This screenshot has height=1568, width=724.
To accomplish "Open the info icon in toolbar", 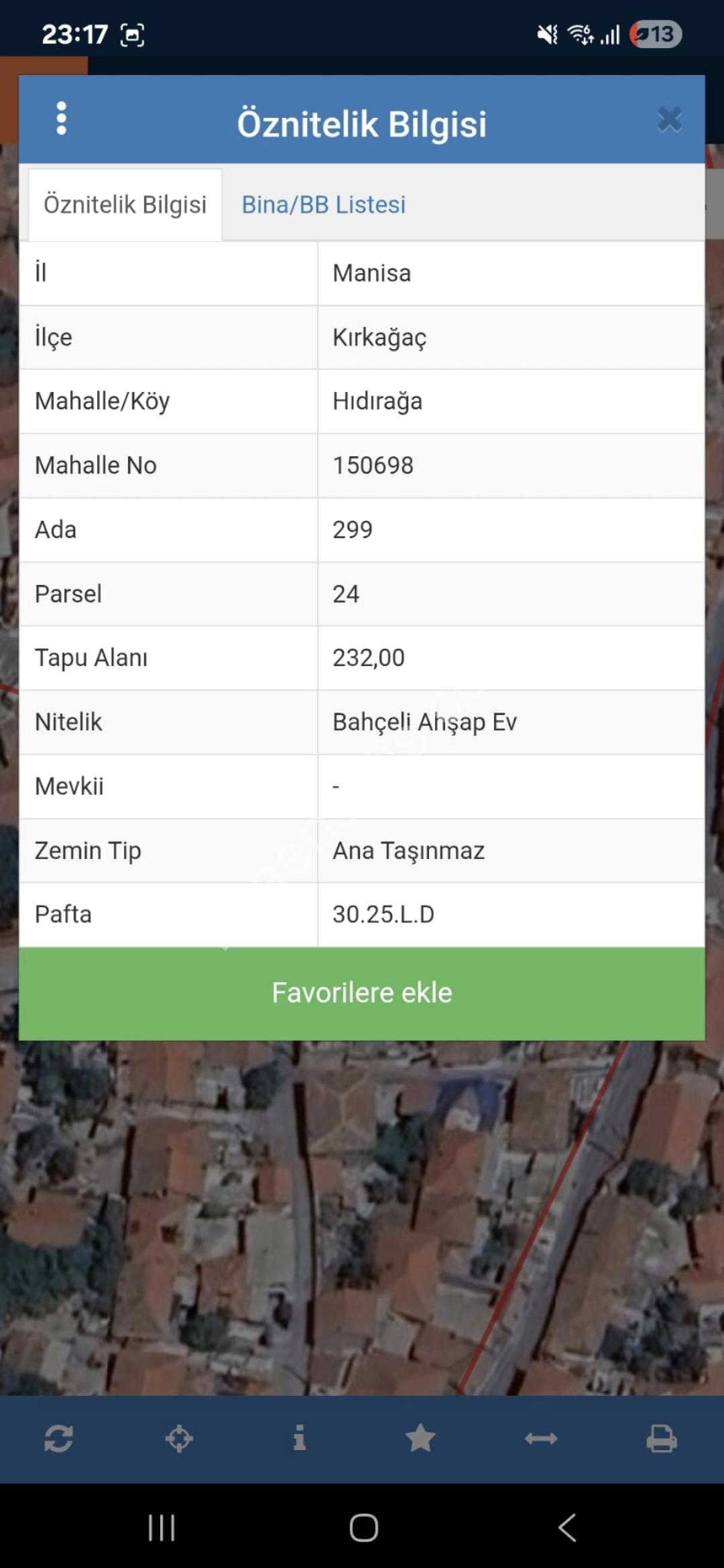I will tap(300, 1439).
